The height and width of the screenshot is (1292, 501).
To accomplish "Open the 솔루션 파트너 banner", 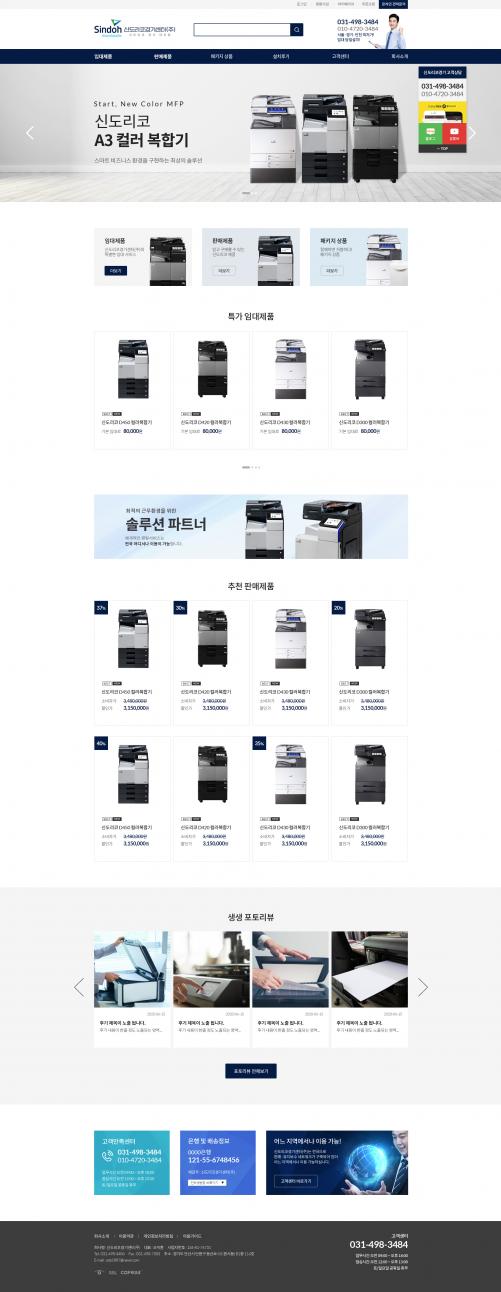I will [251, 526].
